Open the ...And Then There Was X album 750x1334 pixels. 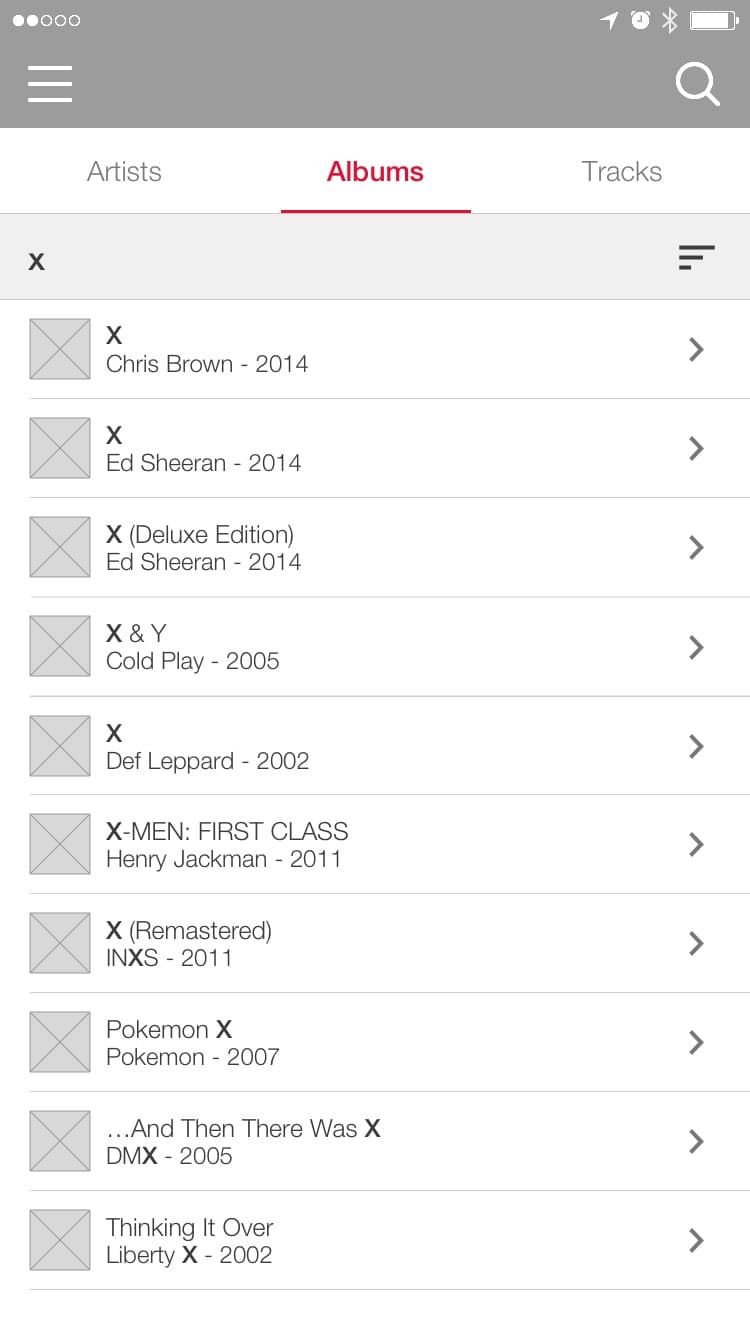pyautogui.click(x=695, y=1141)
